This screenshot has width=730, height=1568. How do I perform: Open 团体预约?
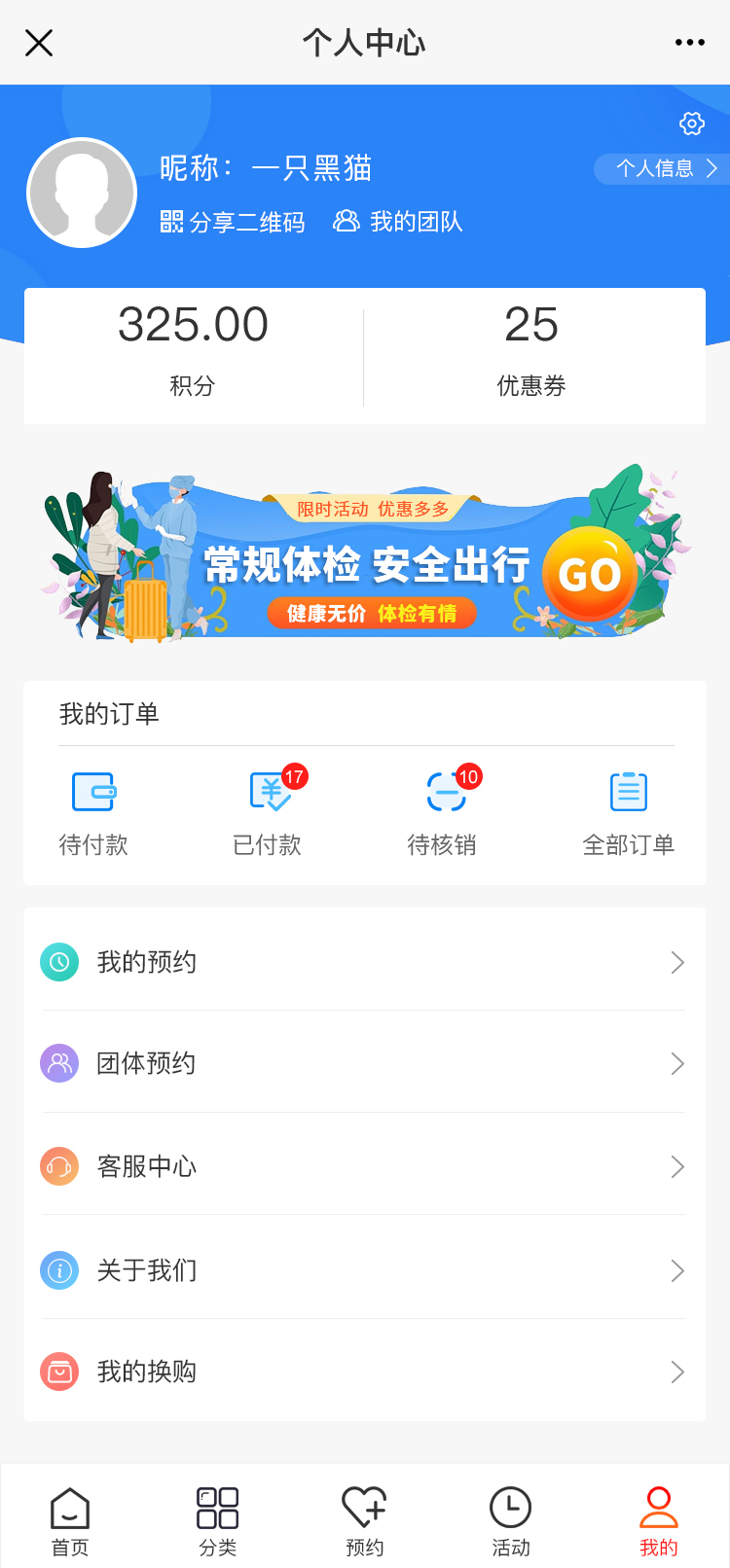[x=365, y=1063]
